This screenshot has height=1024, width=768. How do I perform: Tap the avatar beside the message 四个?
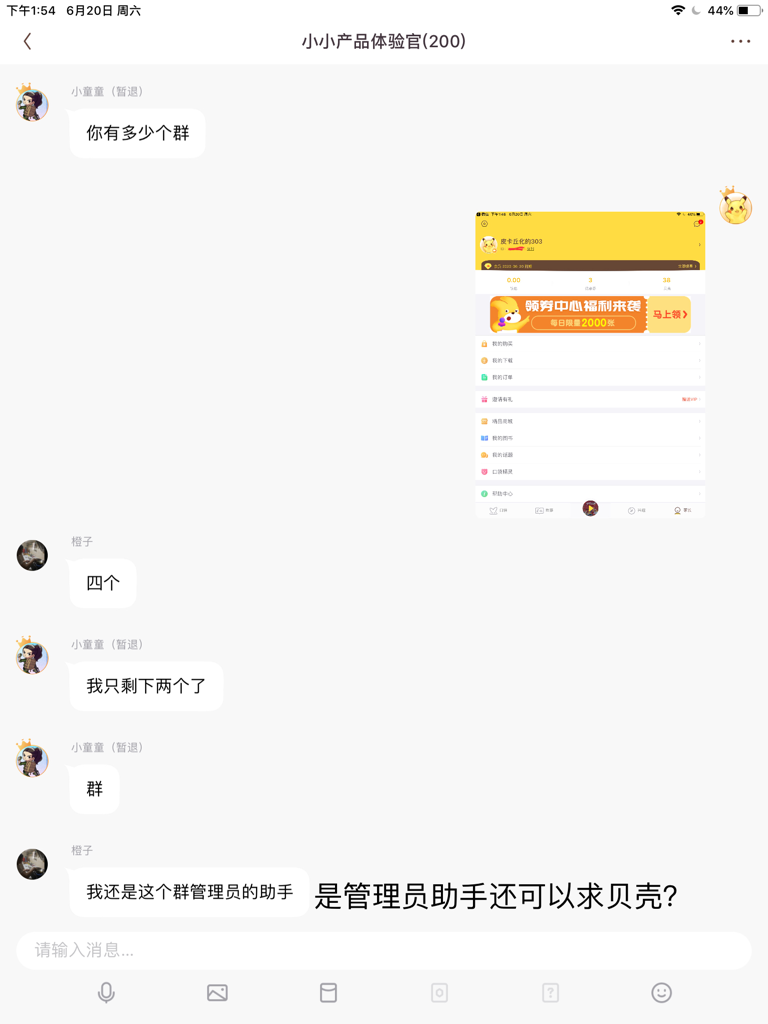pyautogui.click(x=32, y=555)
